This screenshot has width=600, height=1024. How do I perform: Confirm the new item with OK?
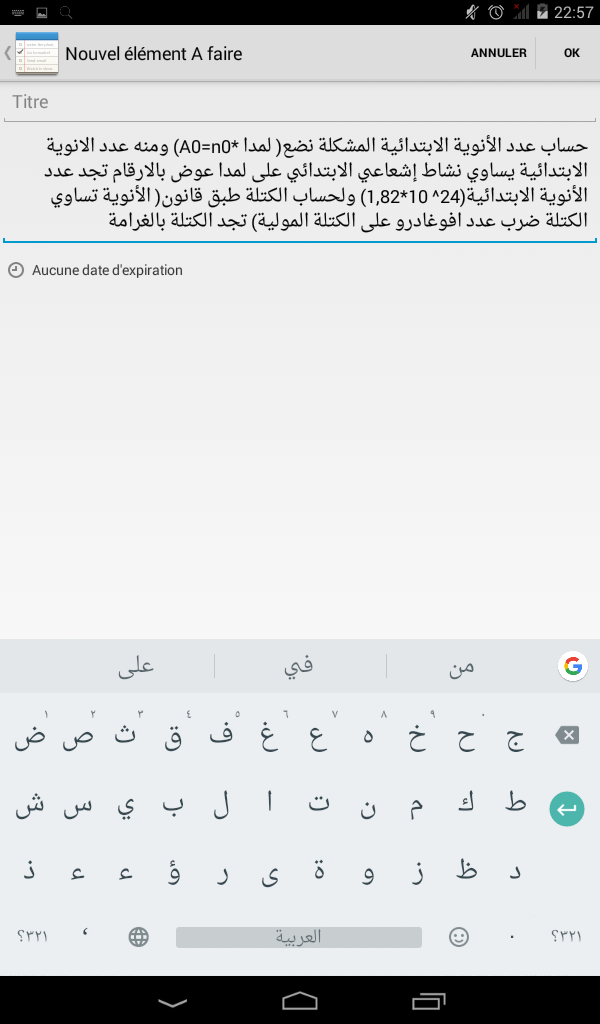571,53
